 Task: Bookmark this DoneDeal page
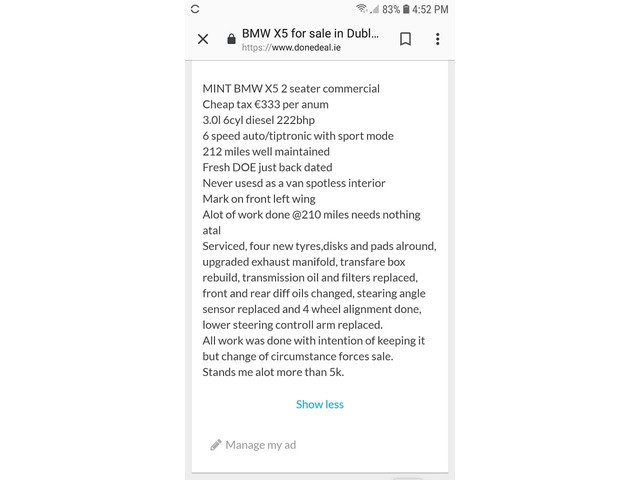(x=405, y=39)
